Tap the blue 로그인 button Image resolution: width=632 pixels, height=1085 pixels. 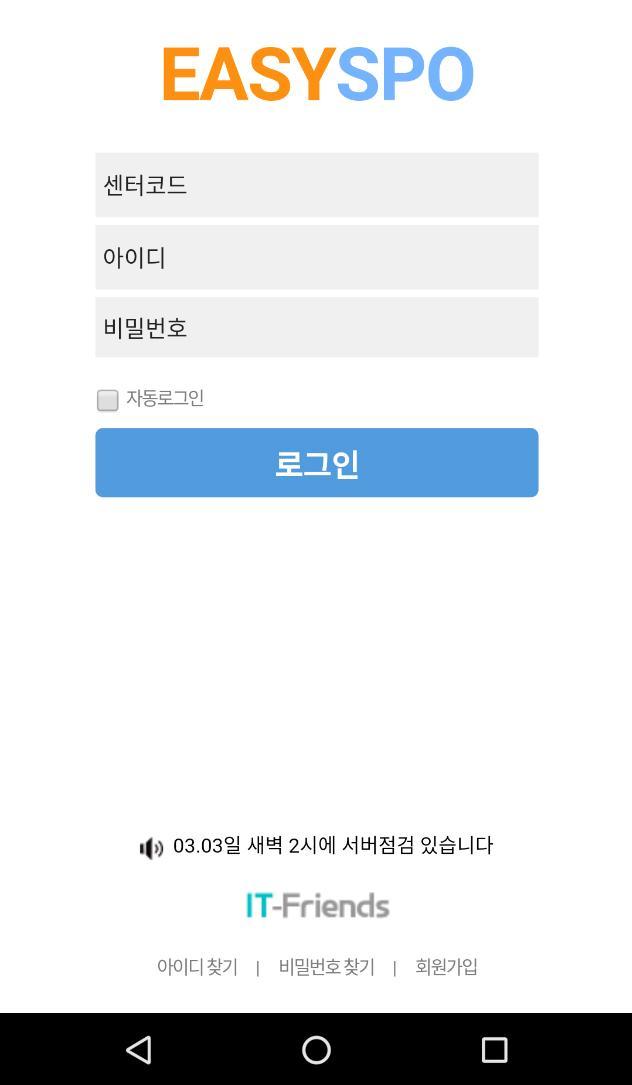coord(316,462)
